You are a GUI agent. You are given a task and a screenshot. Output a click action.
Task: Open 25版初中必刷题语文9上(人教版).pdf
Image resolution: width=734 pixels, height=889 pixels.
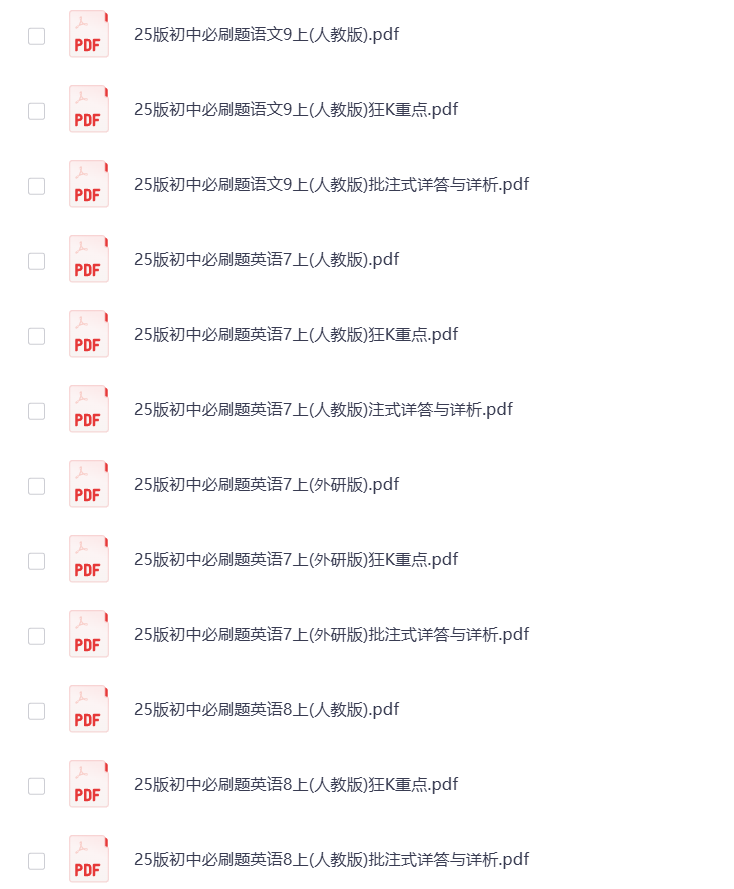point(266,35)
